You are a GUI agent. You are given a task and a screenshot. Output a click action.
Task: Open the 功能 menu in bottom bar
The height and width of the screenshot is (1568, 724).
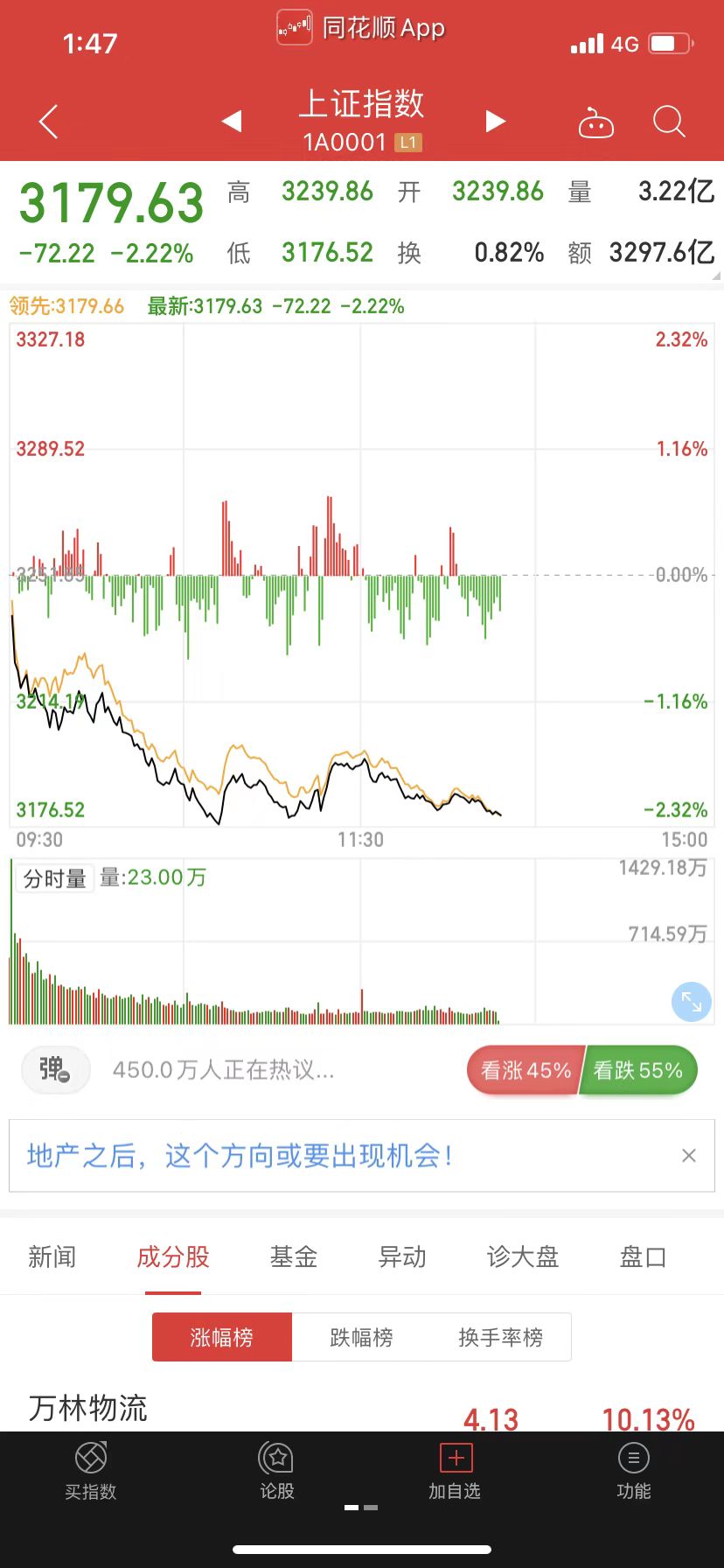634,1472
